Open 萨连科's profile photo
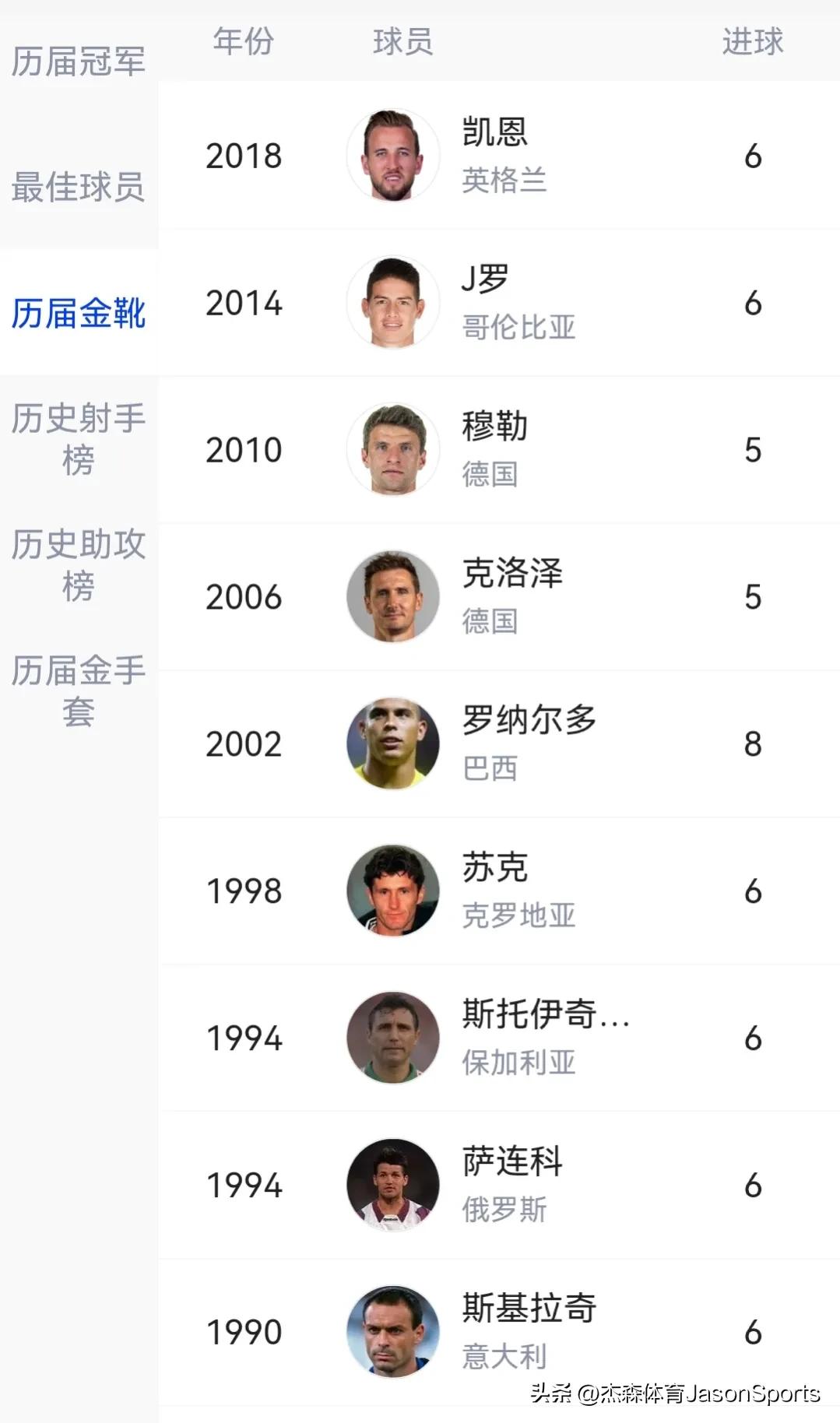 click(x=393, y=1185)
